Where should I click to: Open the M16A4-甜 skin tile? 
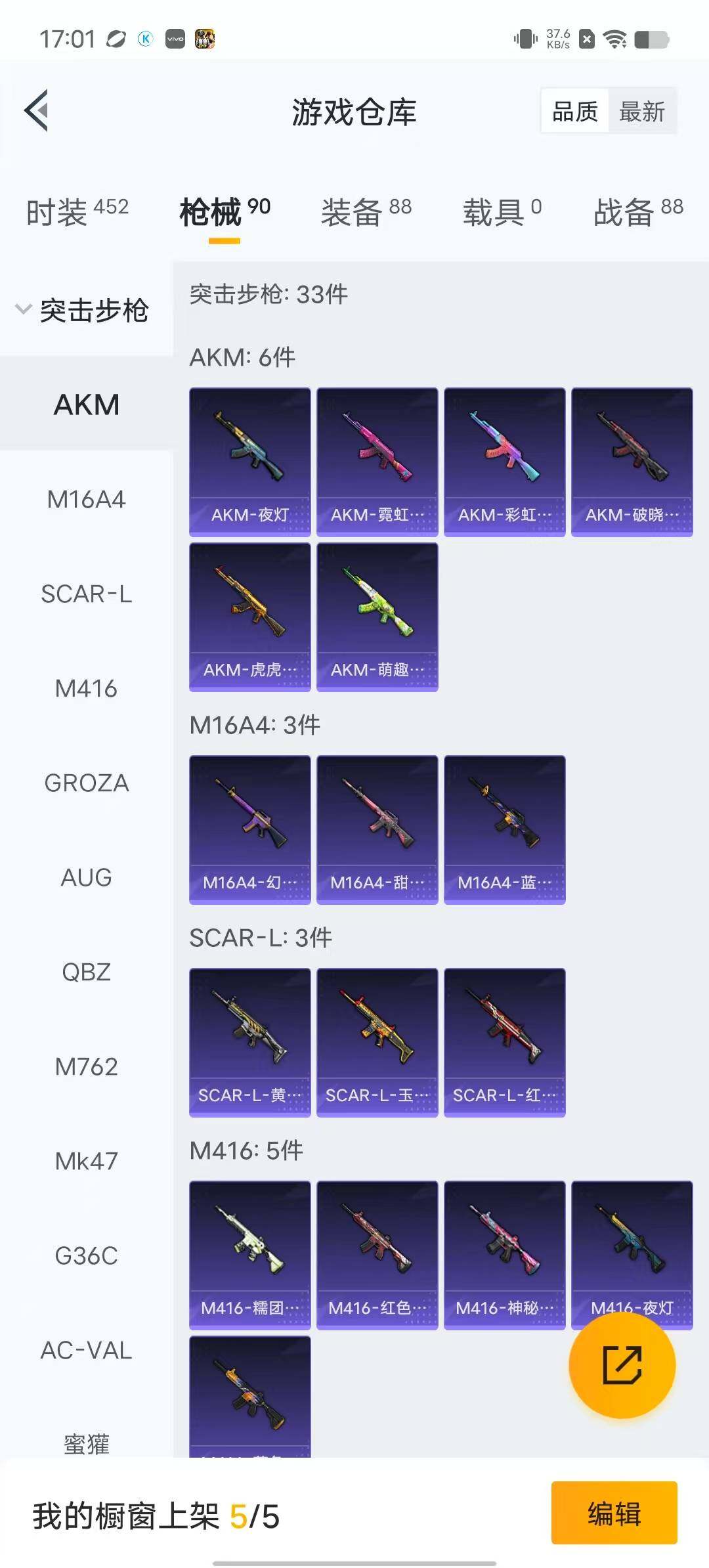(377, 829)
